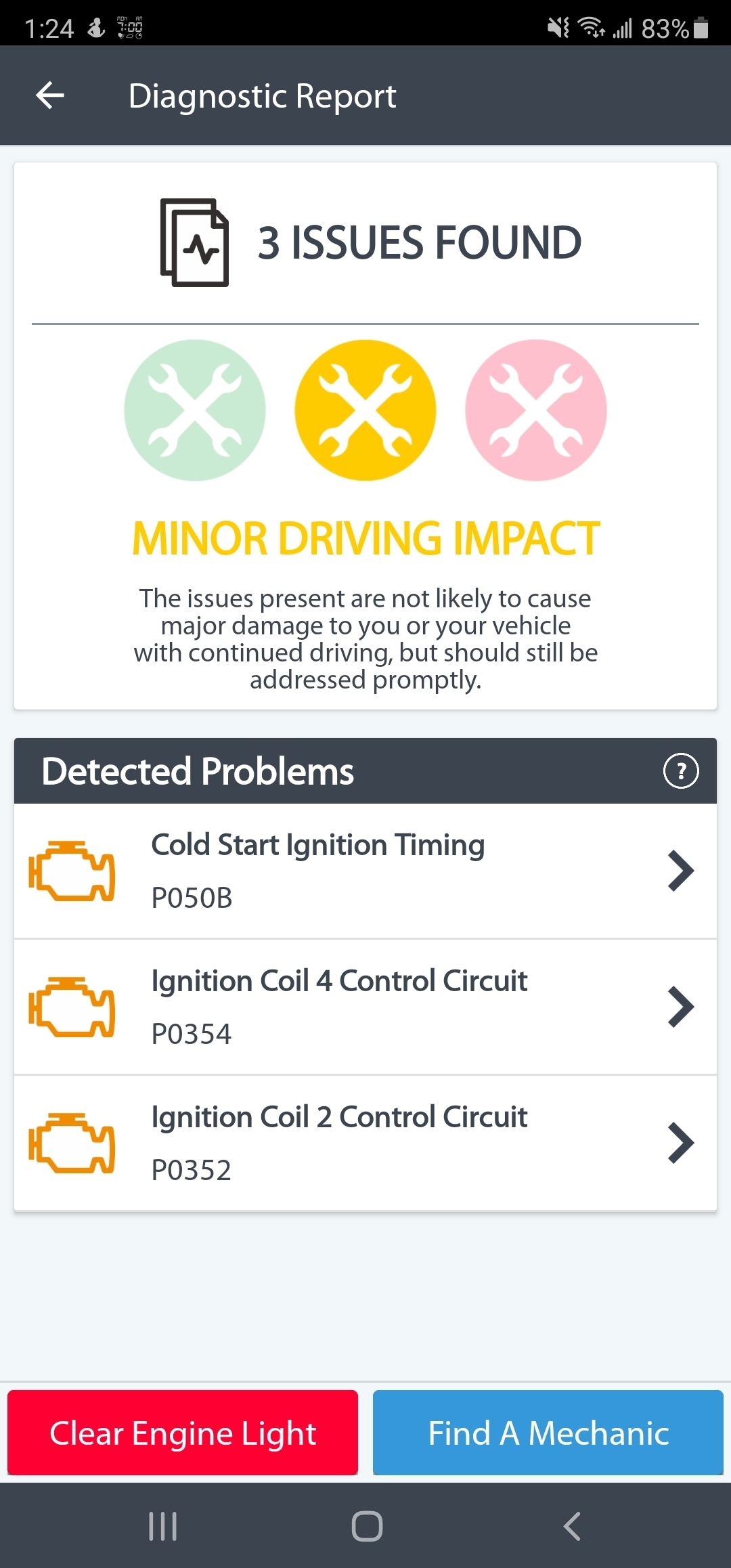The height and width of the screenshot is (1568, 731).
Task: Go to the system home screen
Action: (367, 1526)
